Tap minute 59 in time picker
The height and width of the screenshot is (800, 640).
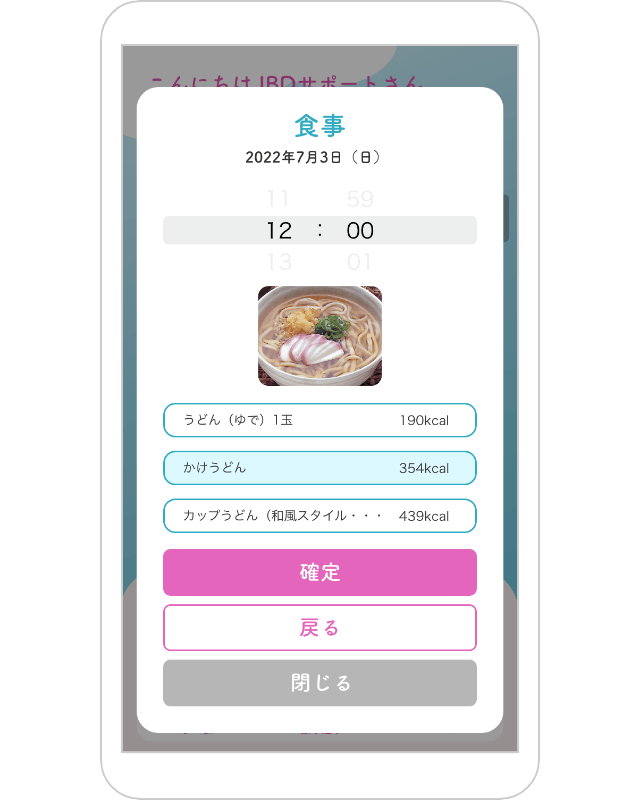pos(360,198)
